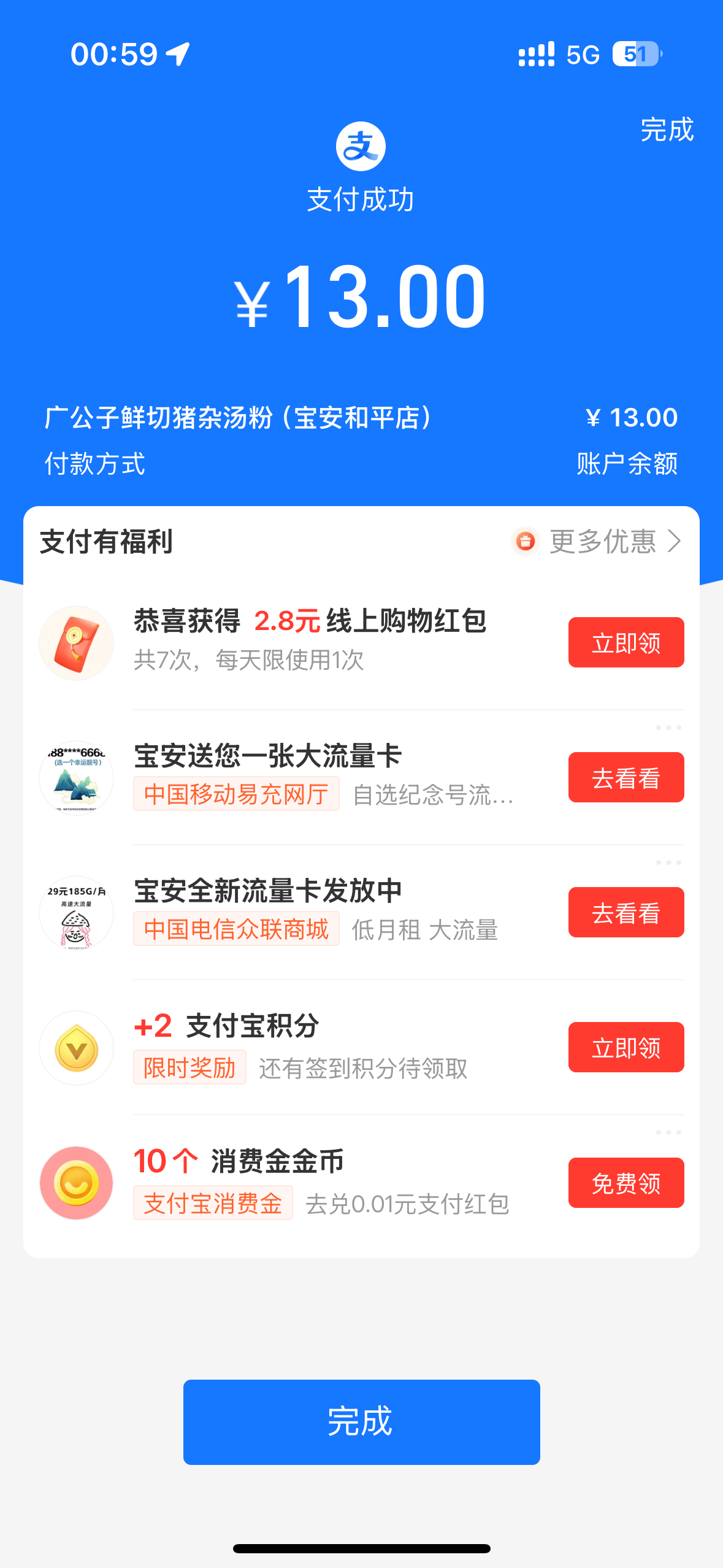Tap 免费领 for 消费金金币
The width and height of the screenshot is (723, 1568).
point(625,1183)
